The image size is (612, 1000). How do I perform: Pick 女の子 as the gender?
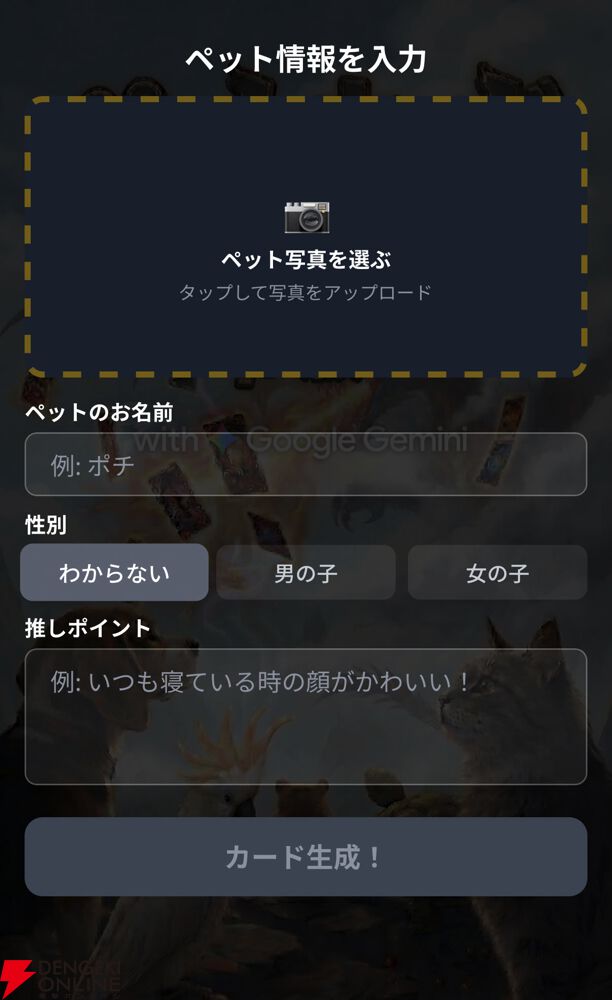(x=497, y=573)
